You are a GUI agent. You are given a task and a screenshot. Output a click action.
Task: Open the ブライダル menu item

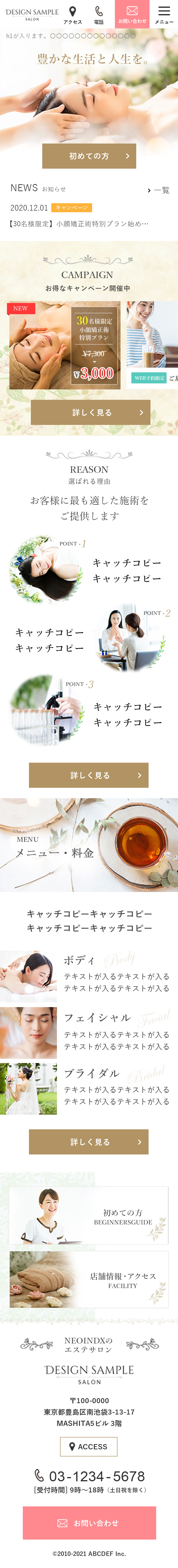[89, 1088]
